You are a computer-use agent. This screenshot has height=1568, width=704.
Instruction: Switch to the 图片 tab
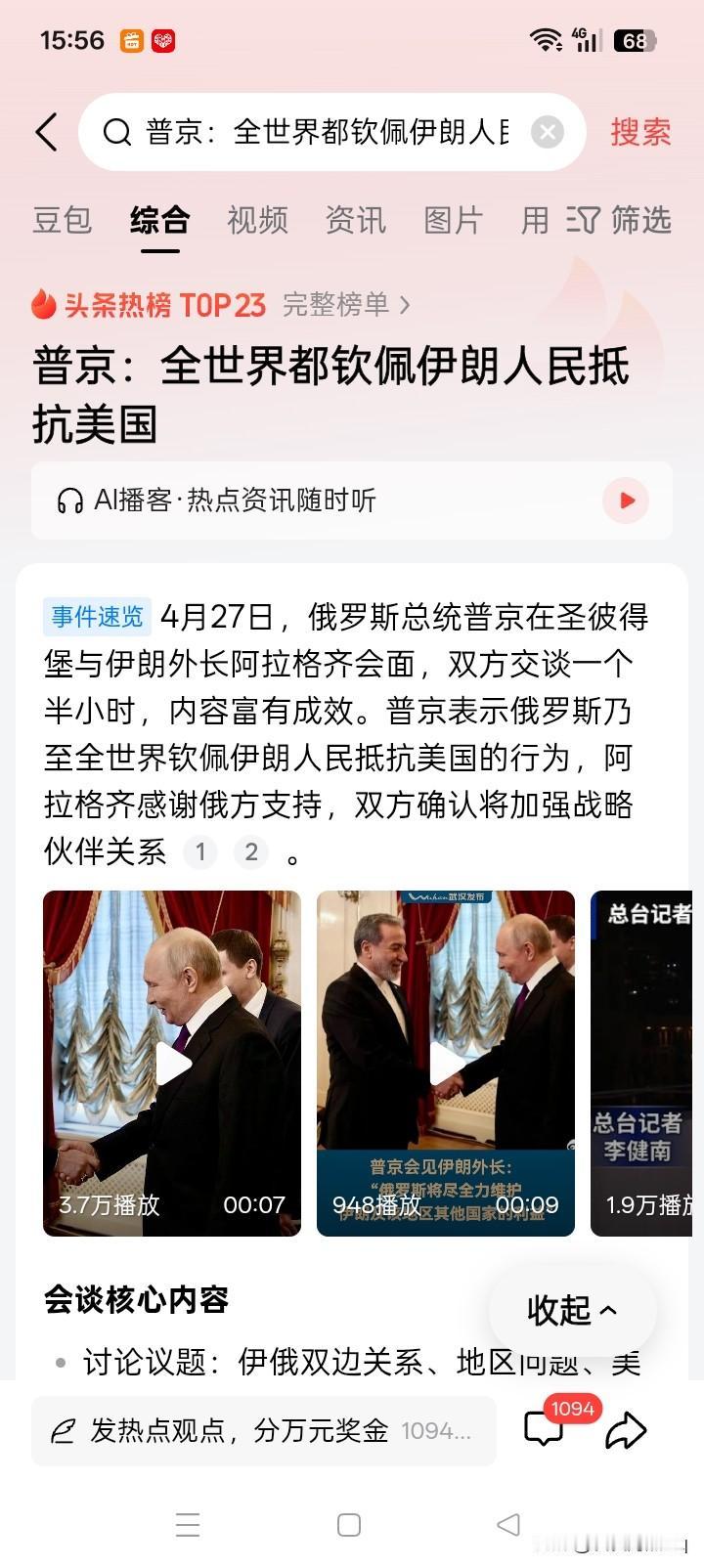452,221
